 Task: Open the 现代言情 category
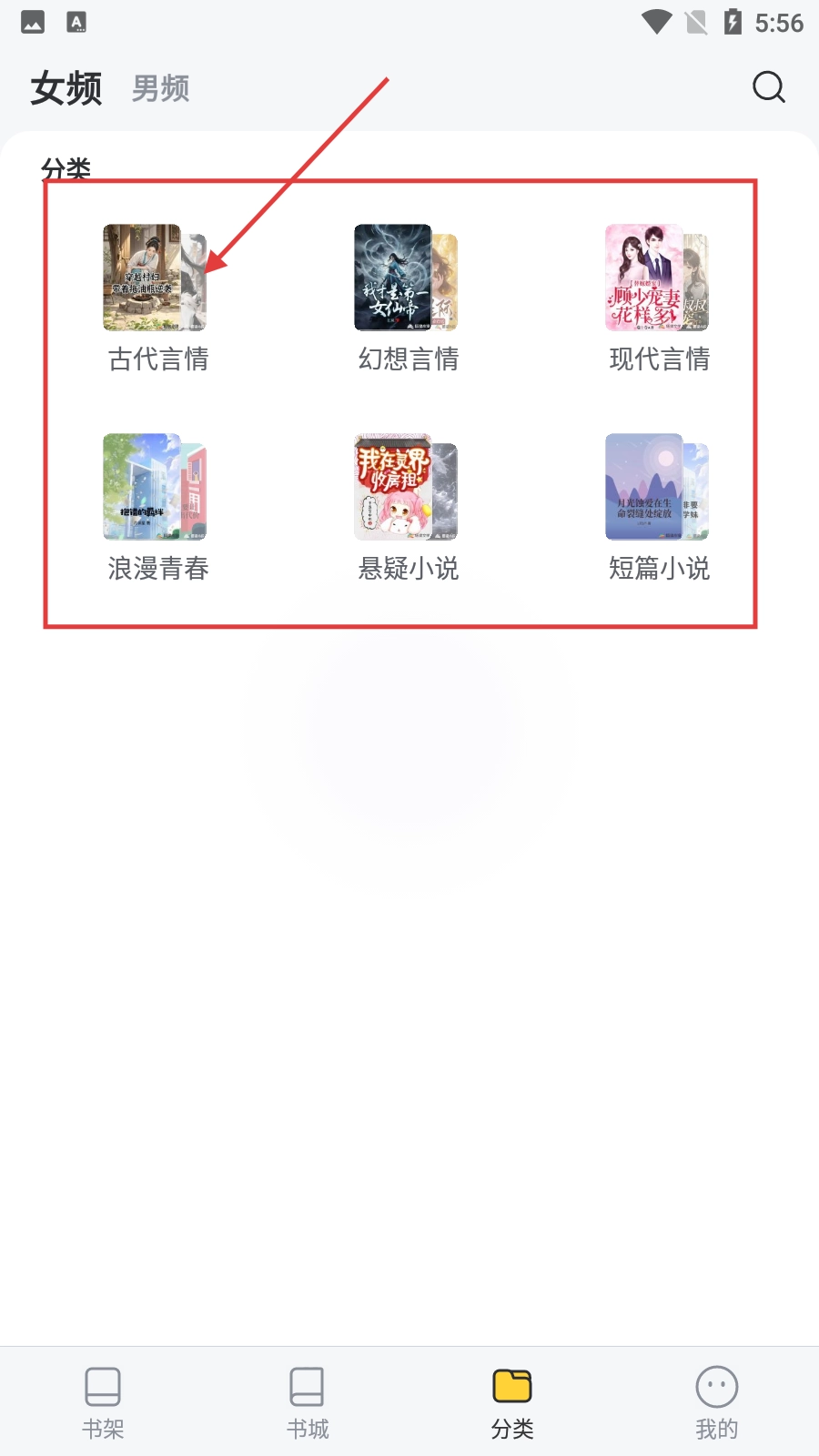point(658,298)
